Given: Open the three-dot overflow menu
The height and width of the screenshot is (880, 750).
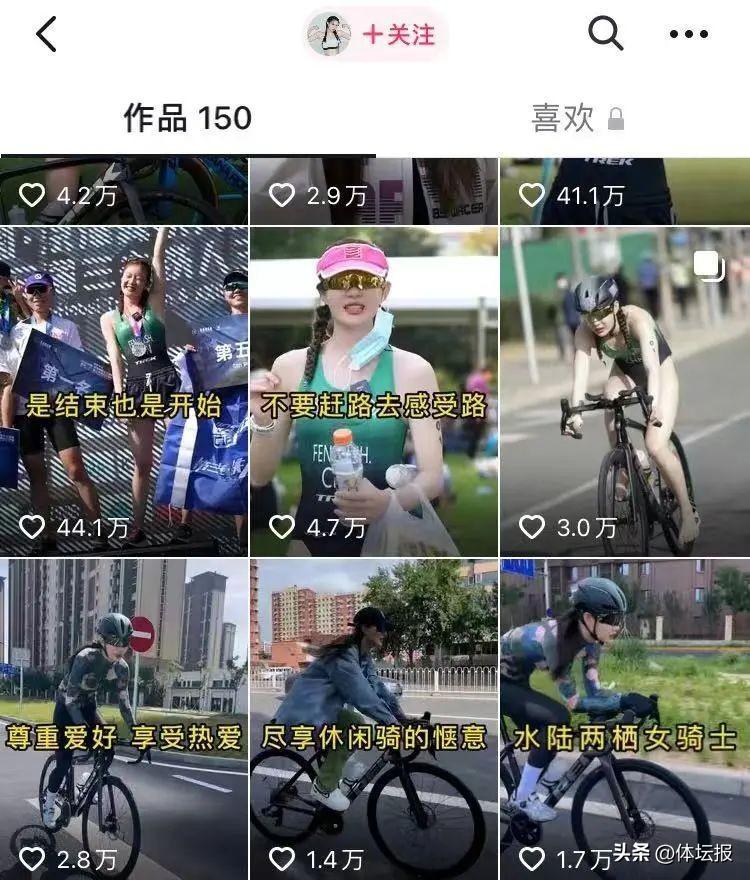Looking at the screenshot, I should (x=689, y=35).
